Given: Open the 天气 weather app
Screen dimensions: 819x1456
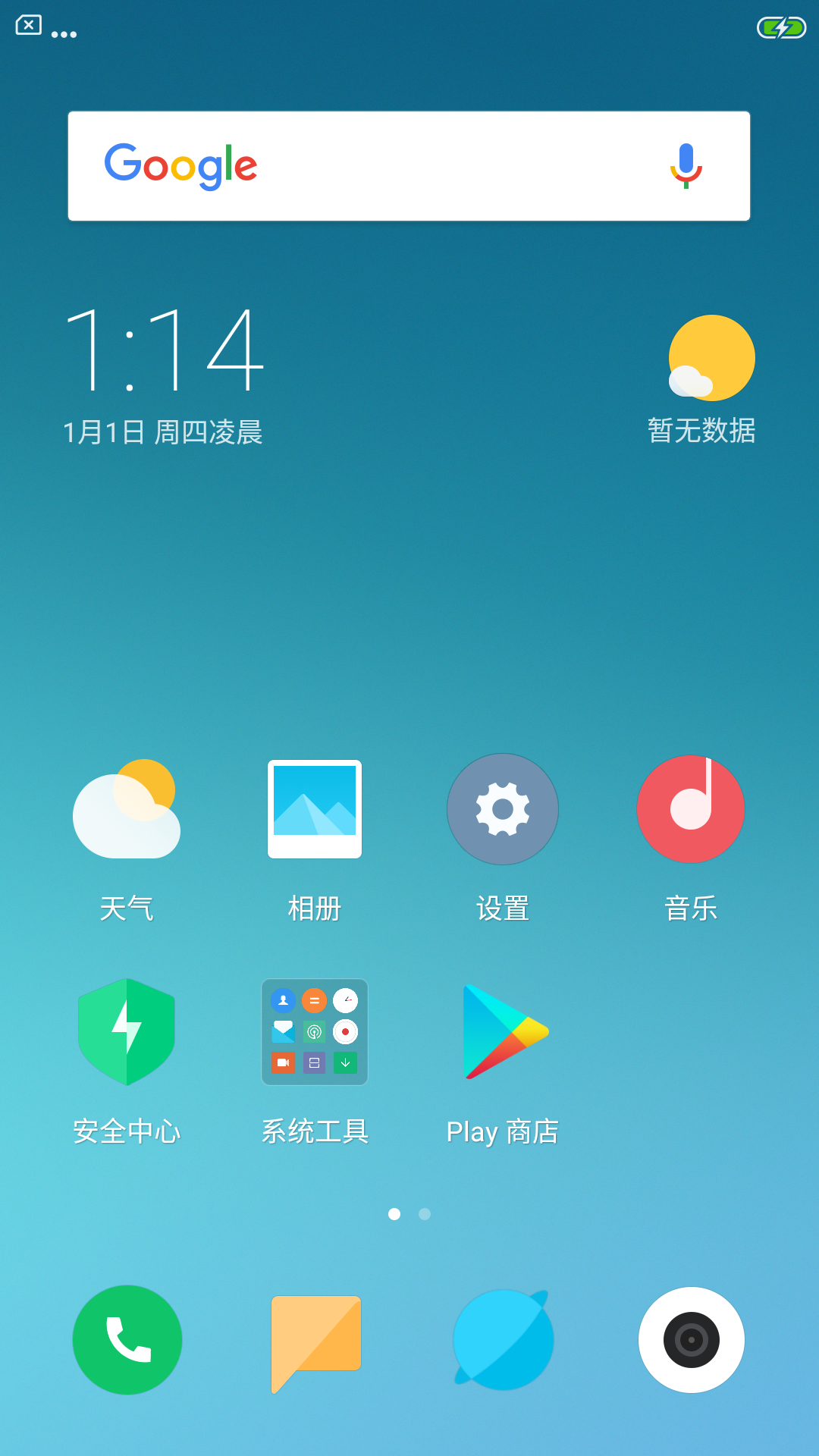Looking at the screenshot, I should coord(127,809).
